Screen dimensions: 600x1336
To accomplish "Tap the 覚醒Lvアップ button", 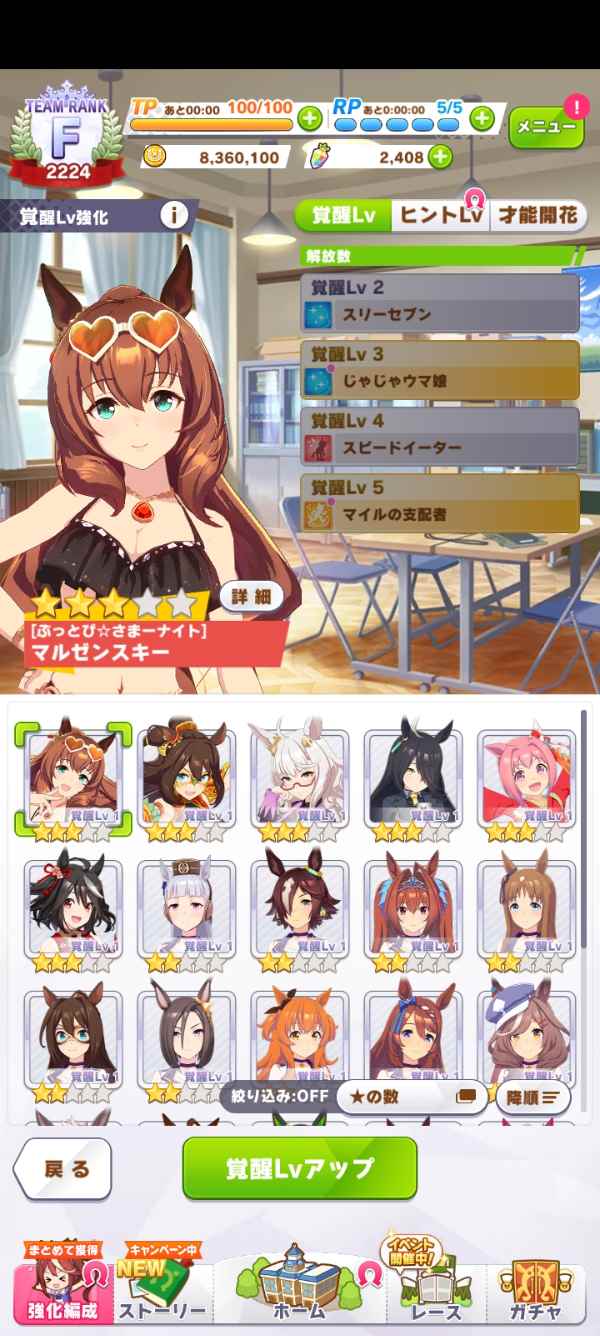I will pos(299,1168).
